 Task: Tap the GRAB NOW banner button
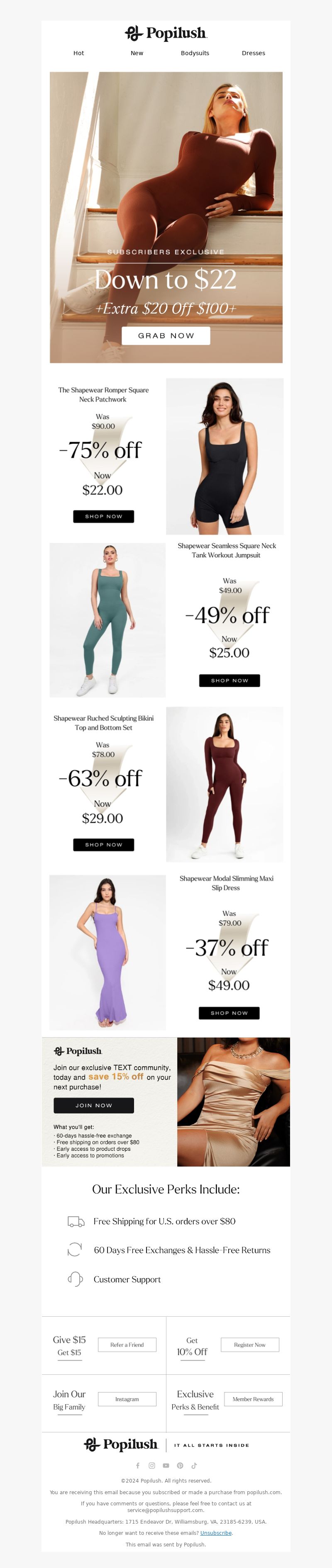pyautogui.click(x=166, y=335)
